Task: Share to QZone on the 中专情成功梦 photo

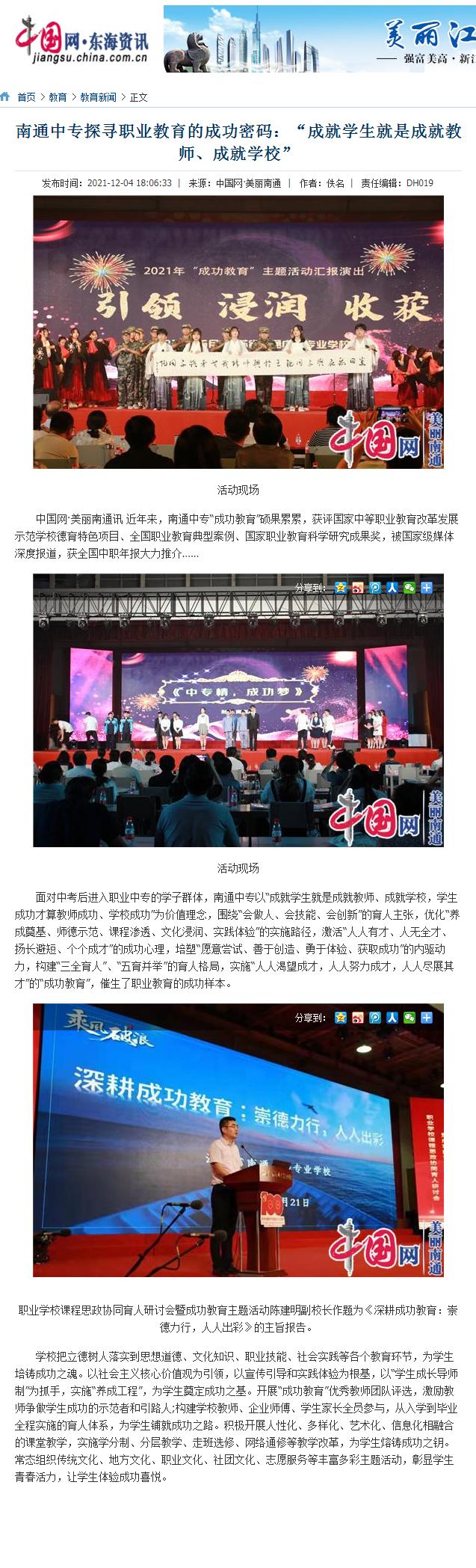Action: [x=341, y=588]
